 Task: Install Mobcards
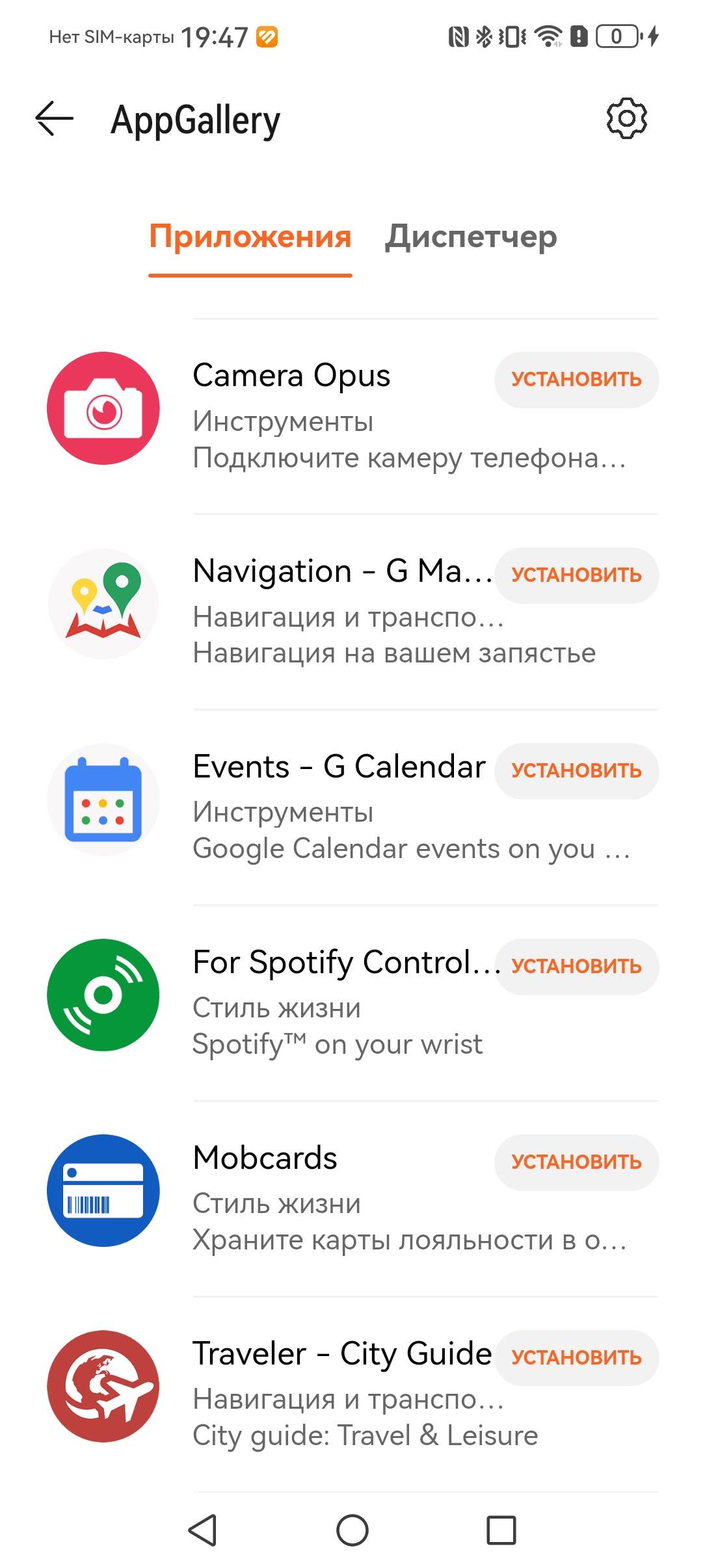coord(576,1162)
